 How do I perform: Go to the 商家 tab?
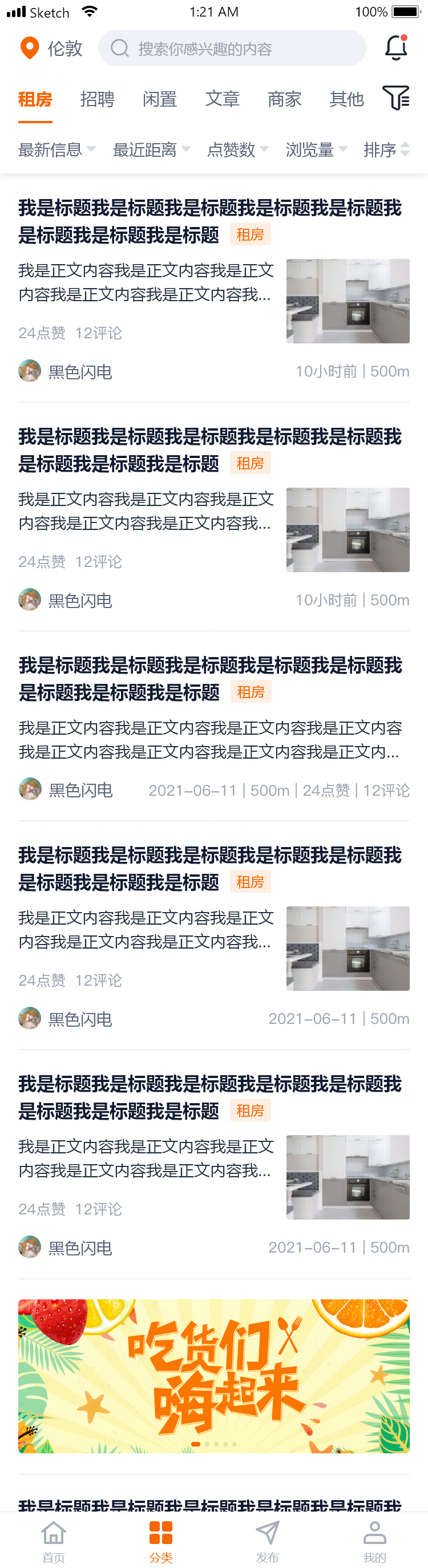click(284, 99)
